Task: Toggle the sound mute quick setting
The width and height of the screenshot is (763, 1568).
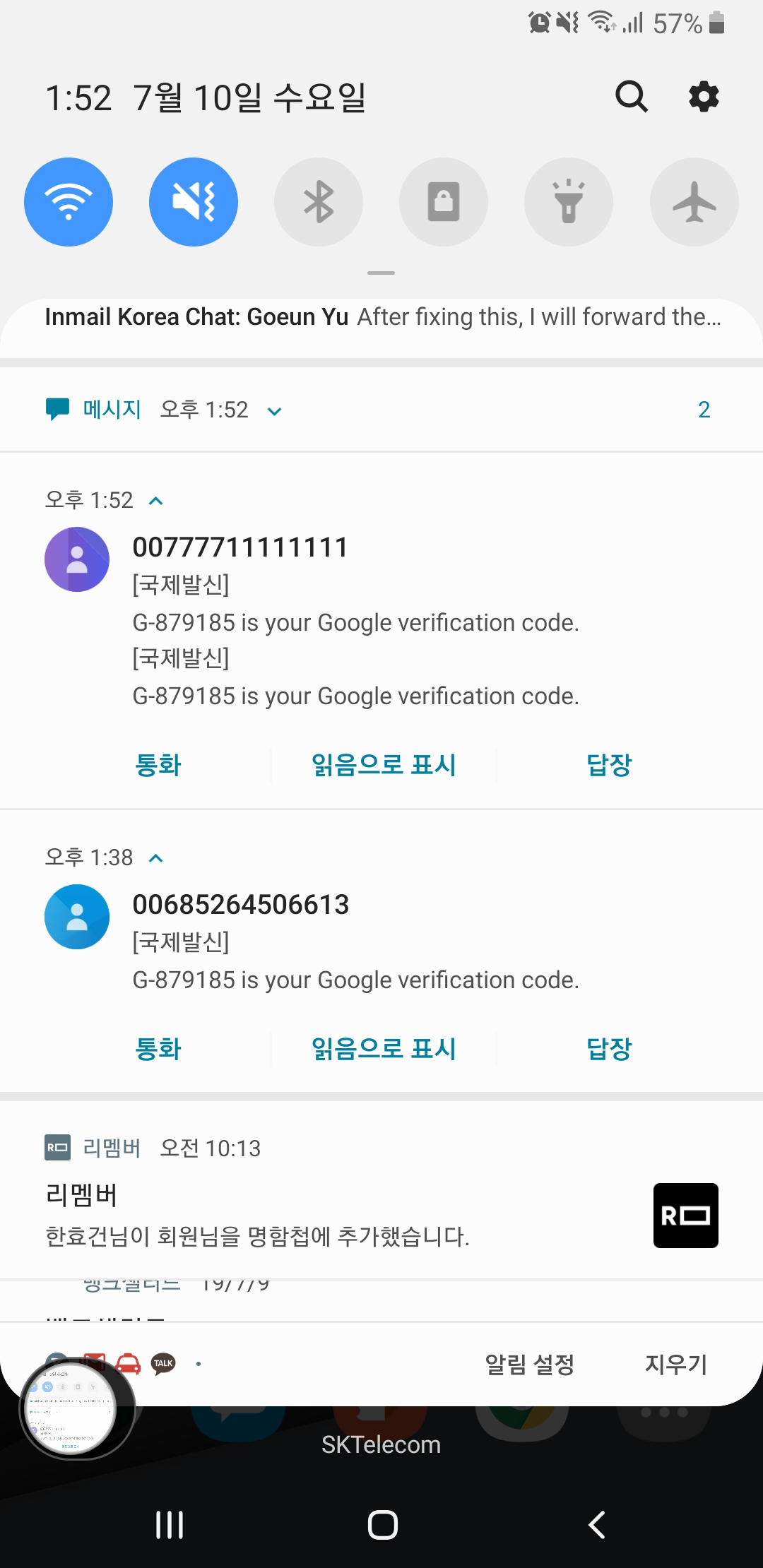Action: [194, 202]
